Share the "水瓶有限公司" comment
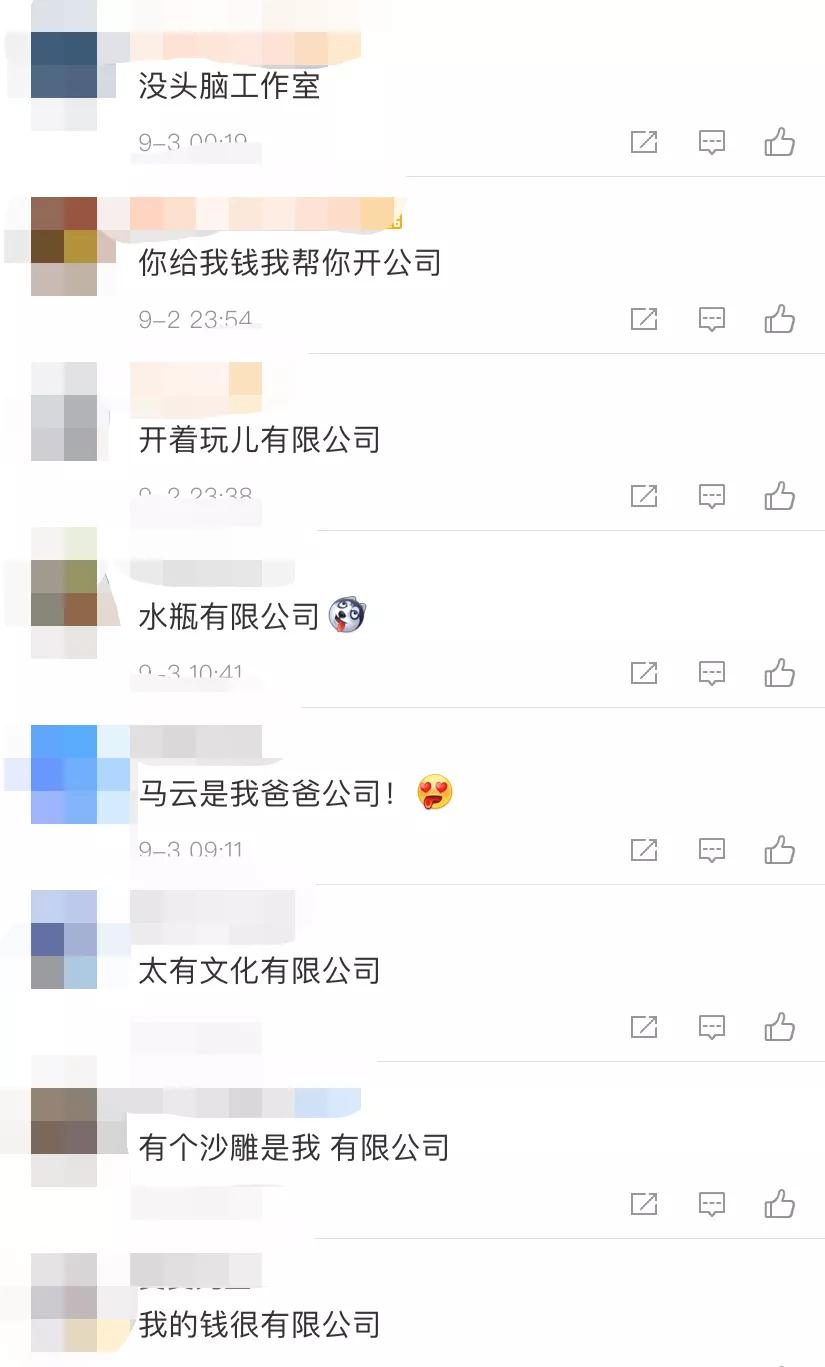Viewport: 825px width, 1367px height. [645, 673]
